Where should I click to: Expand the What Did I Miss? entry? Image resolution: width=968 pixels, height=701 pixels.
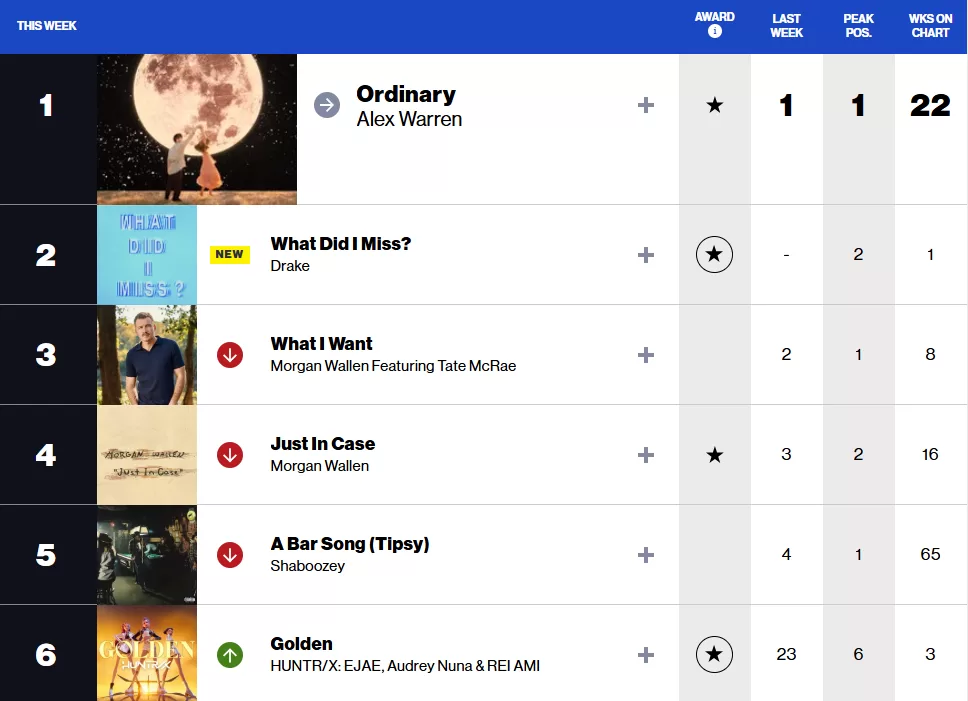coord(646,255)
